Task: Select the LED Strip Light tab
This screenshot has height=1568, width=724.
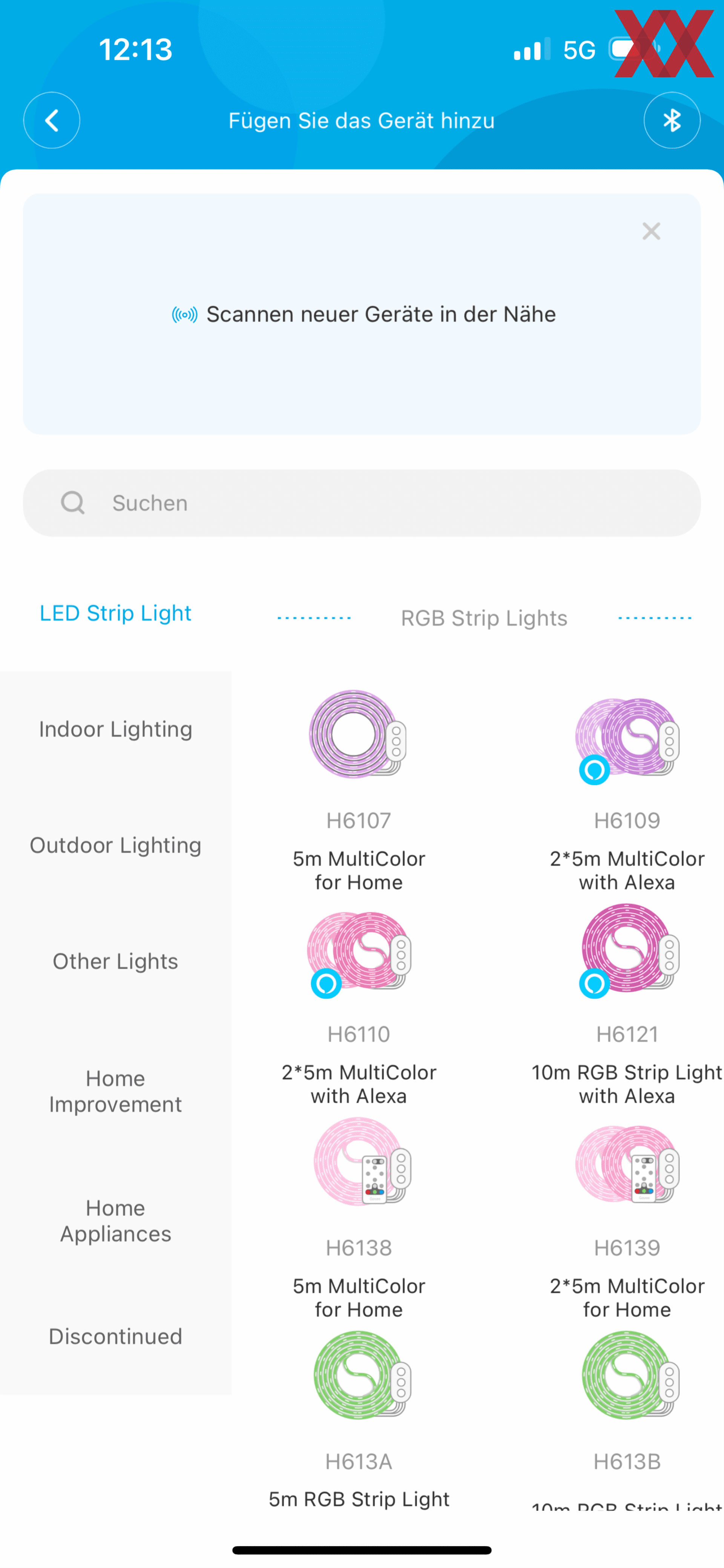Action: tap(116, 613)
